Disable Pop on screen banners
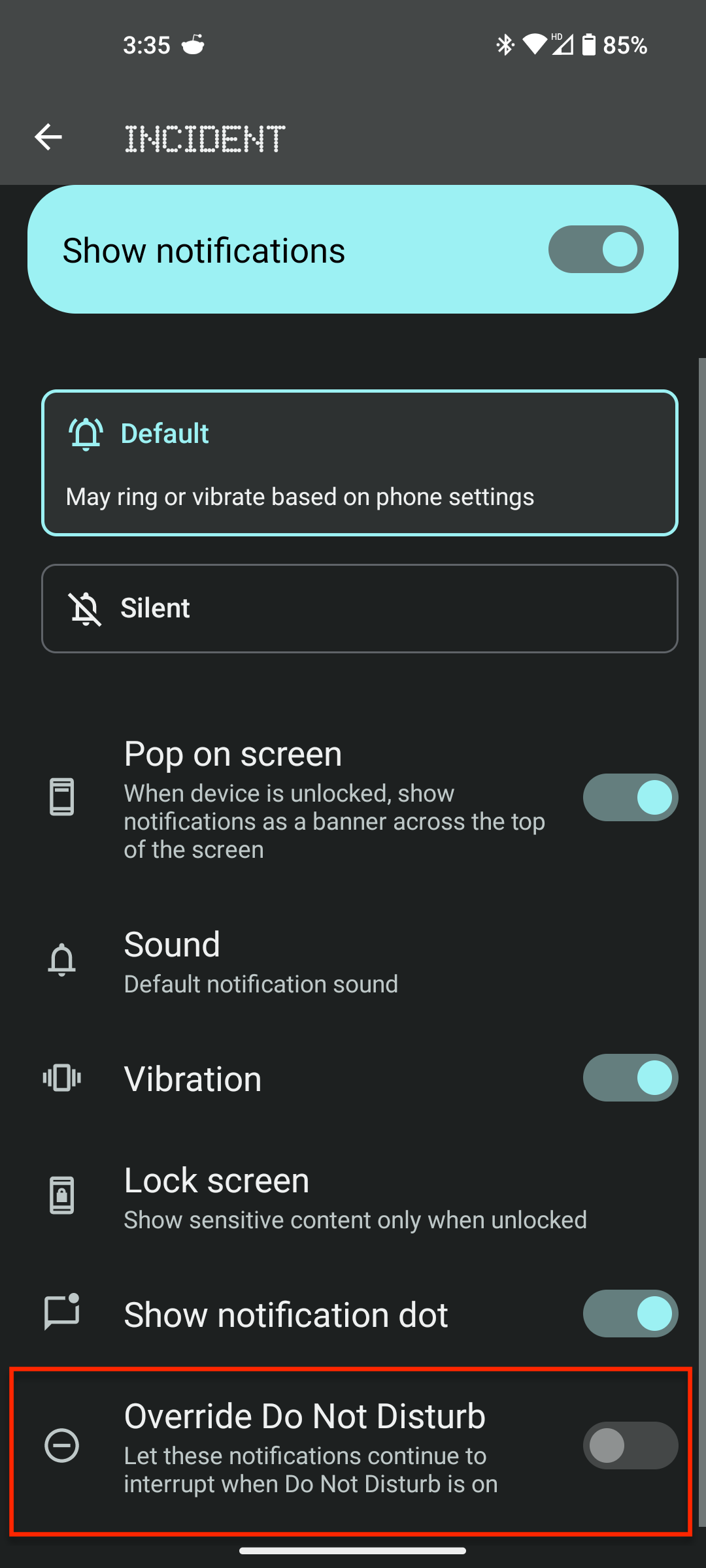Image resolution: width=706 pixels, height=1568 pixels. tap(630, 798)
